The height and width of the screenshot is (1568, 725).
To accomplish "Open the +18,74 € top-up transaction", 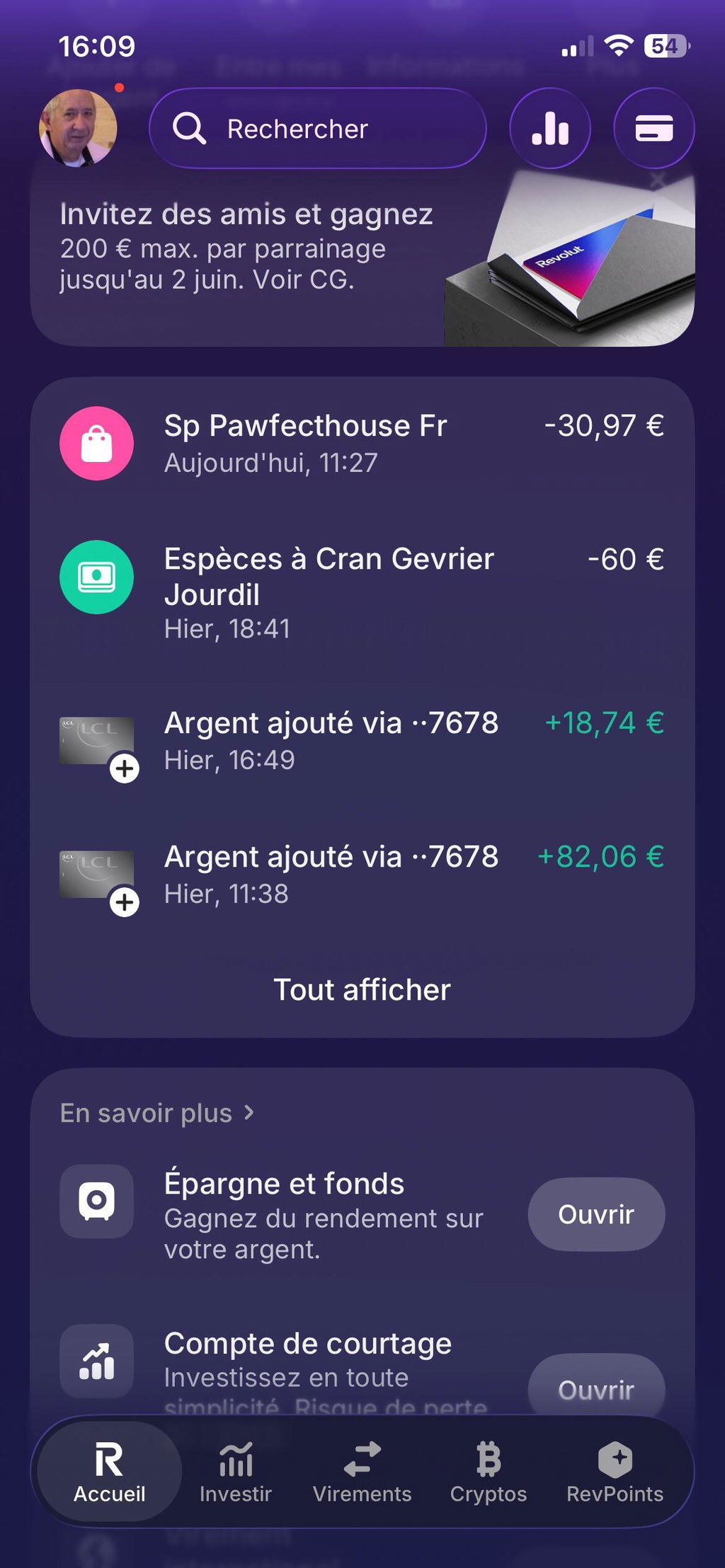I will point(362,742).
